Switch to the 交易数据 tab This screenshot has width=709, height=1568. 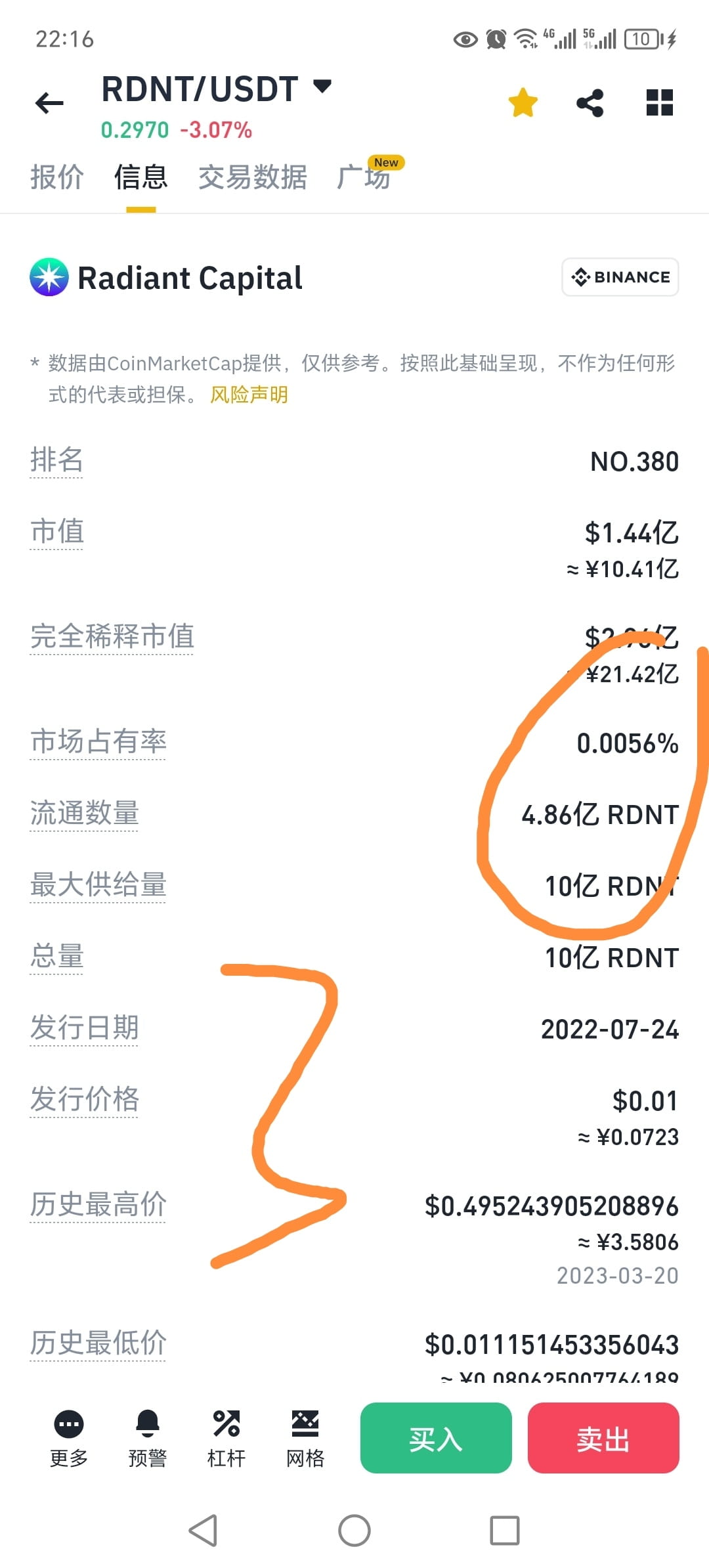(253, 176)
